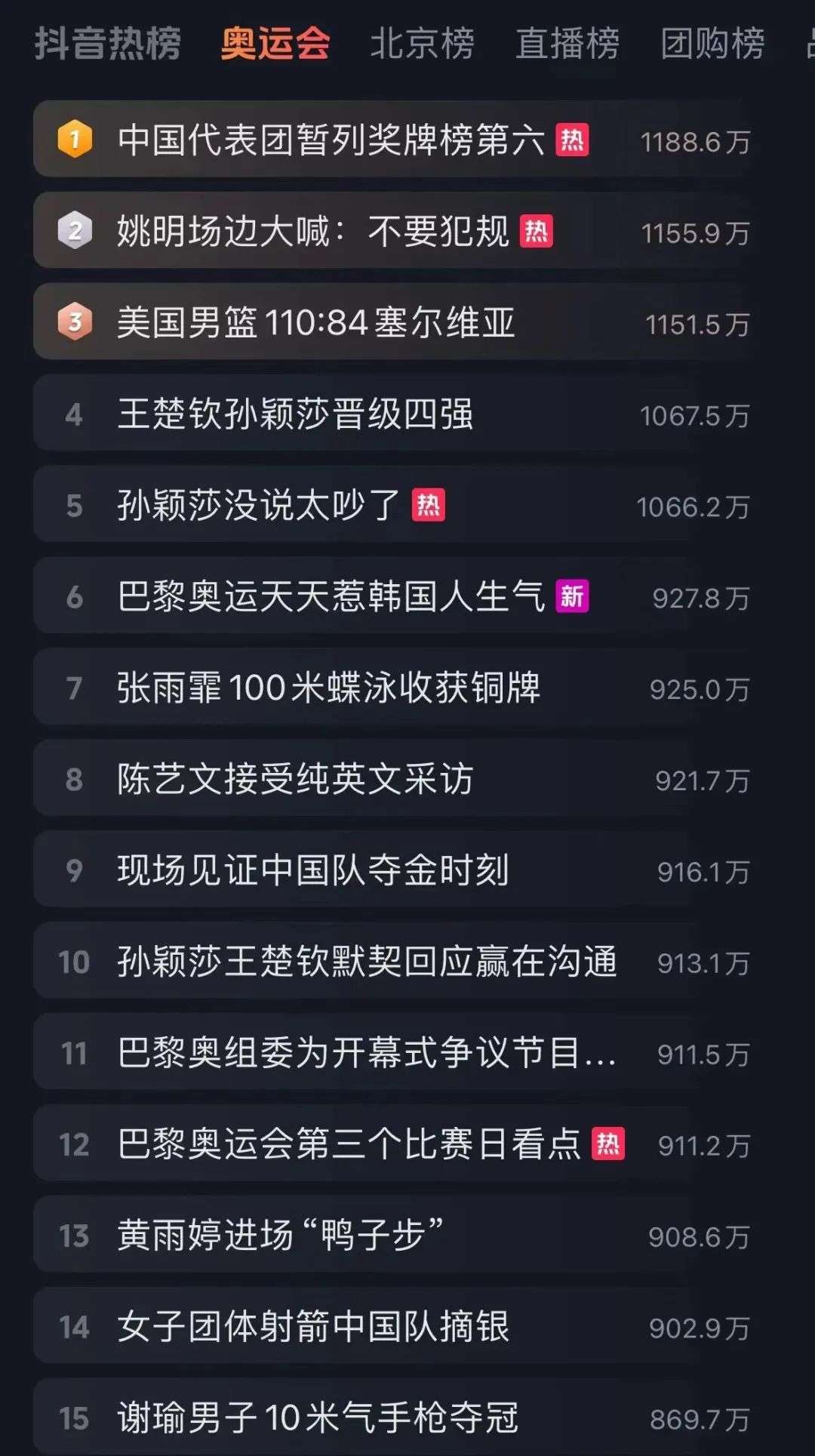The image size is (815, 1456).
Task: Open 王楚钦孙颖莎晋级四强 entry
Action: pyautogui.click(x=392, y=413)
